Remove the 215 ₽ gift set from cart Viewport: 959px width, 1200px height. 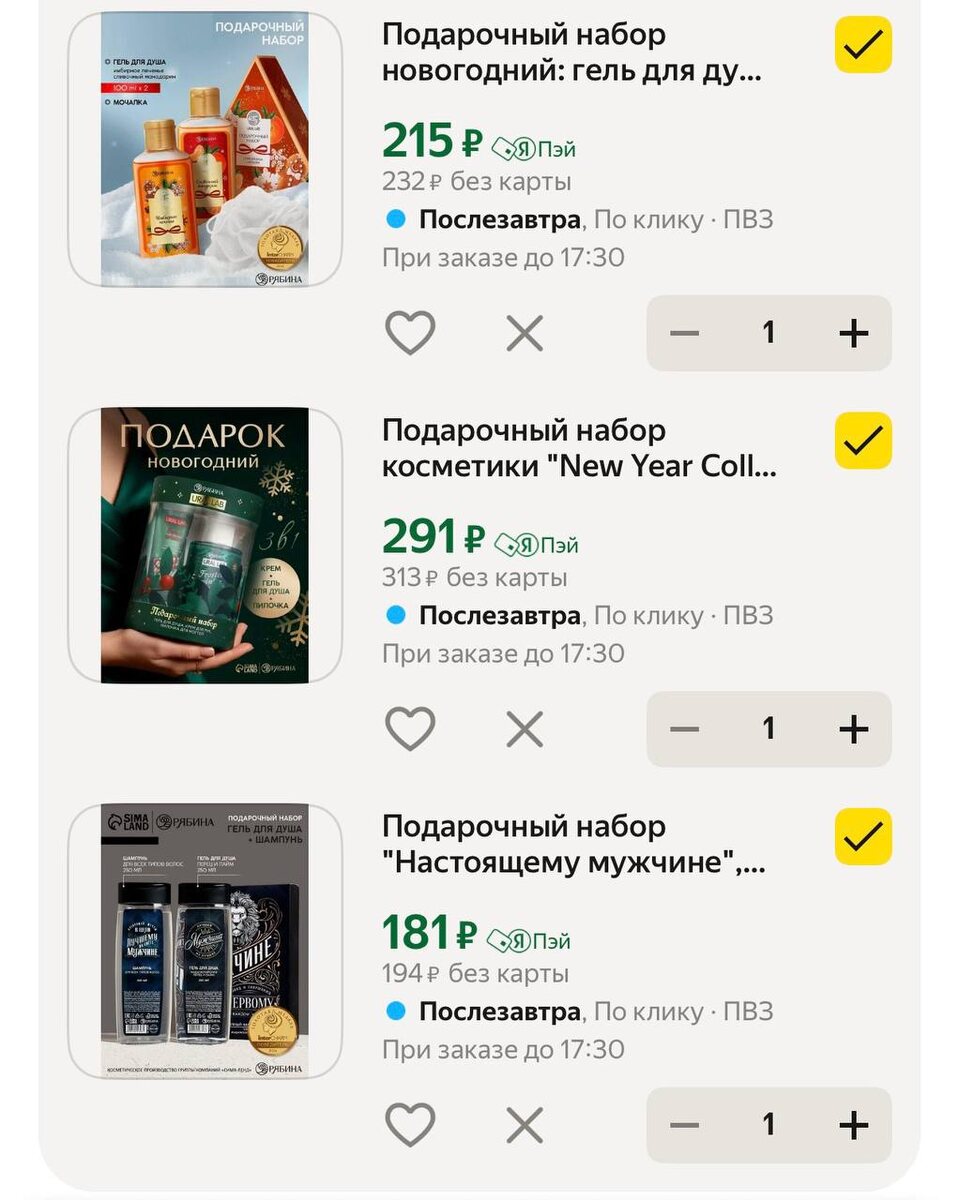tap(524, 333)
